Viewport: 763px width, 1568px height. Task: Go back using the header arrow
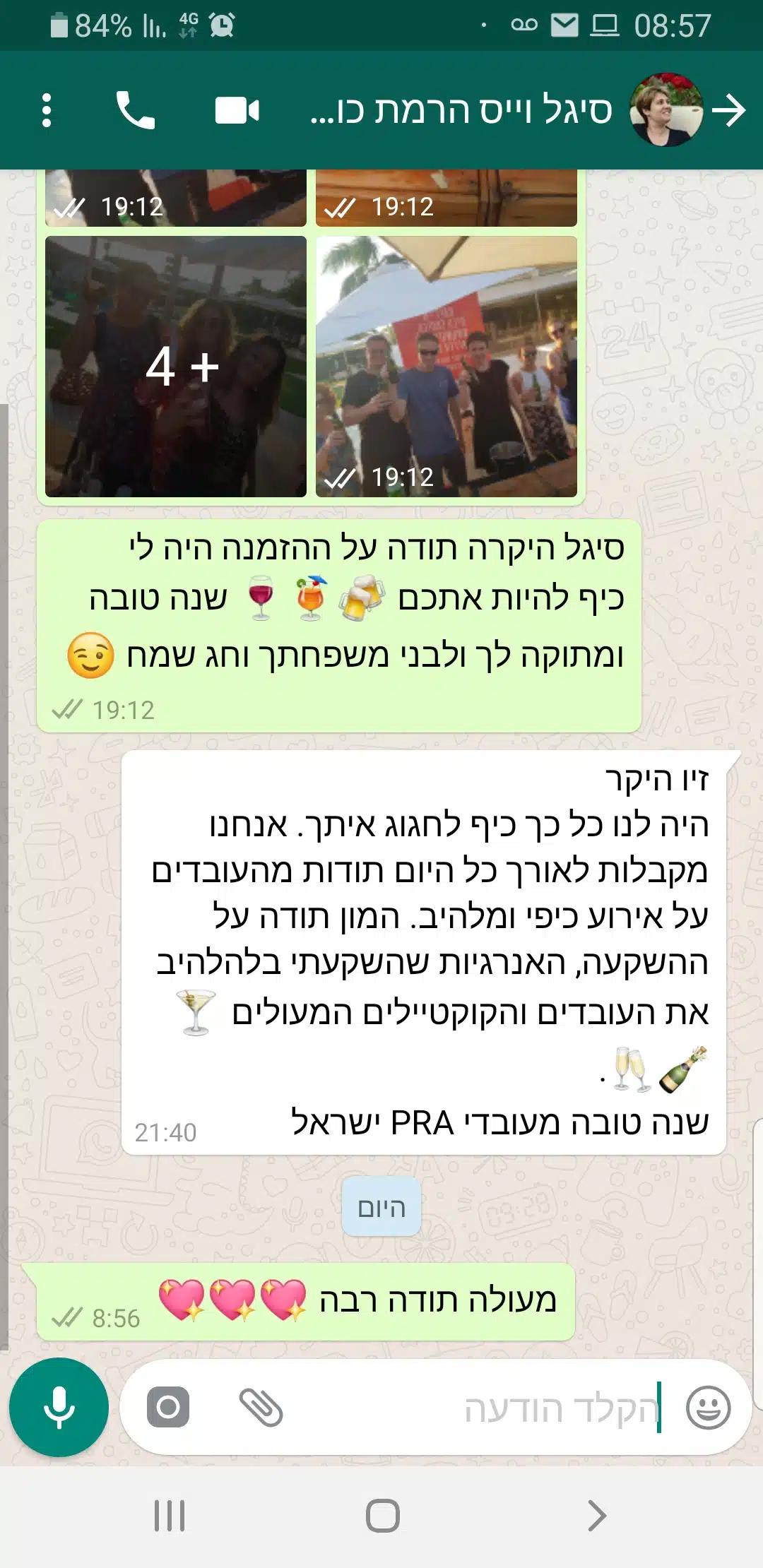tap(729, 110)
